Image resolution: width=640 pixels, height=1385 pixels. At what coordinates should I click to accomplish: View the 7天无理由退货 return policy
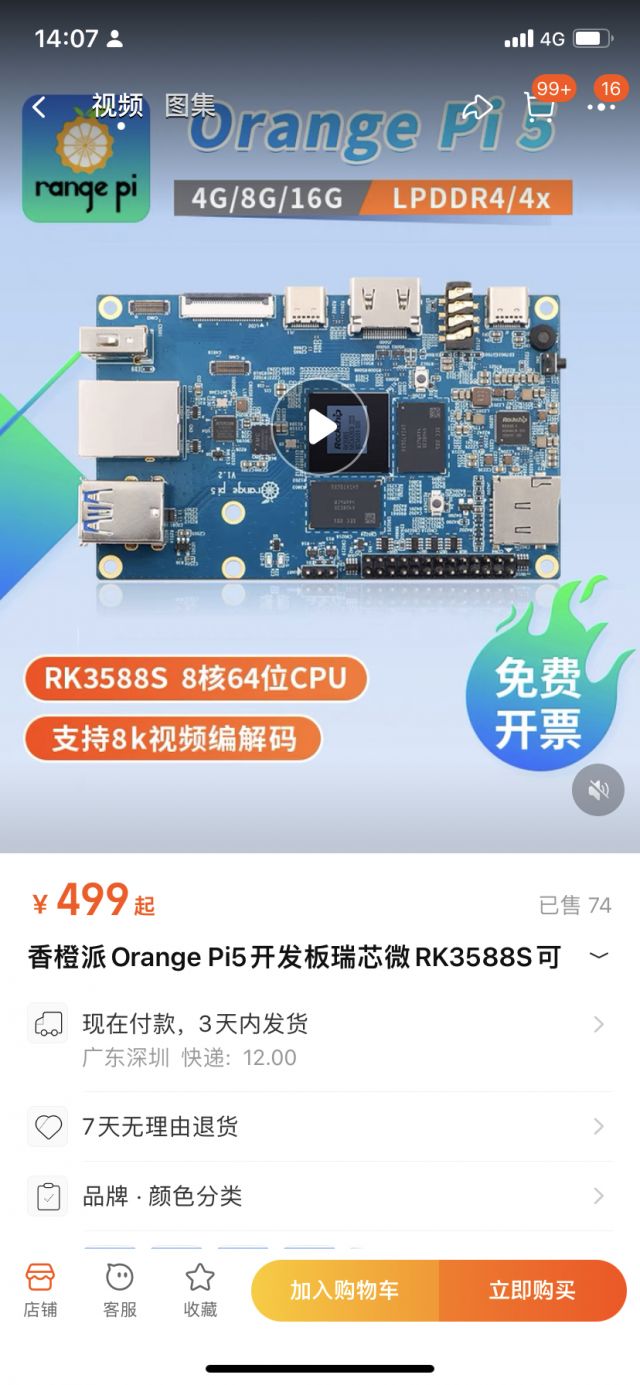click(320, 1127)
